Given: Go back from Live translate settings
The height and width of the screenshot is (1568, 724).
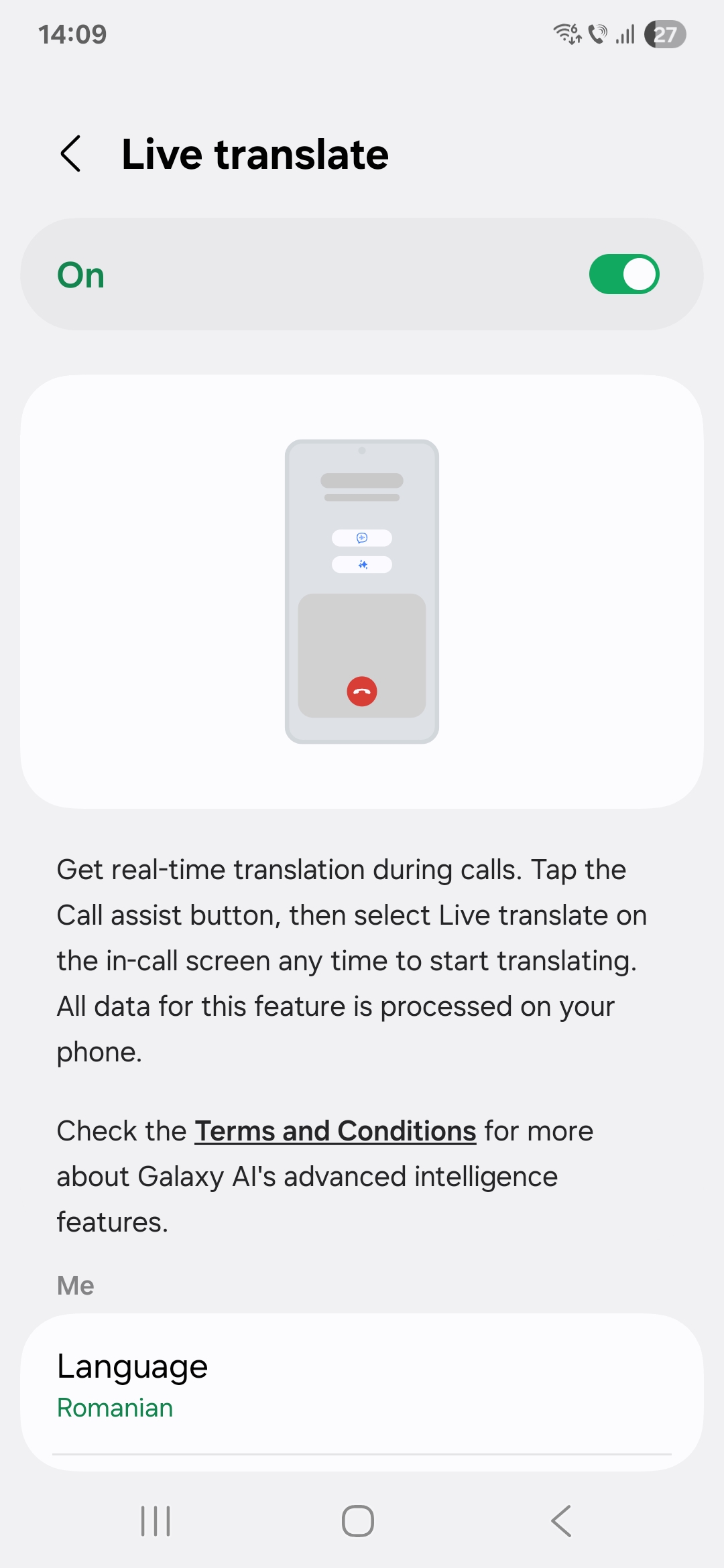Looking at the screenshot, I should (71, 154).
